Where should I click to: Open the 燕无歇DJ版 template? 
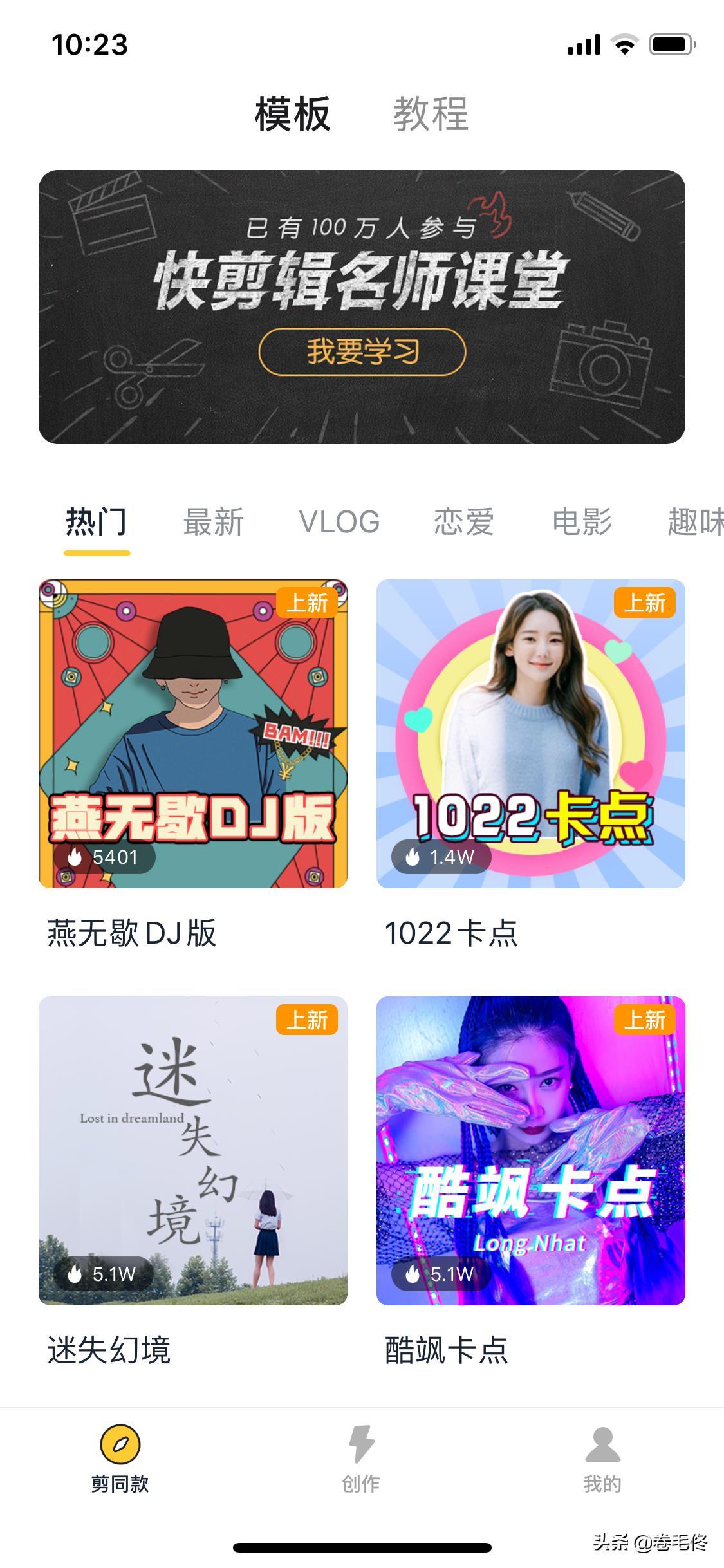193,734
